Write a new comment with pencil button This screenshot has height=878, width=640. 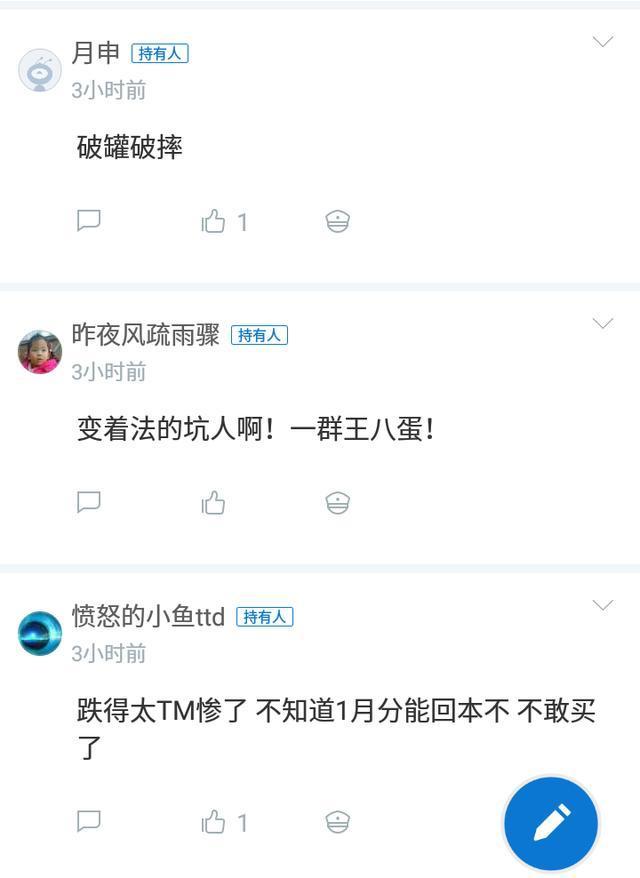[551, 823]
